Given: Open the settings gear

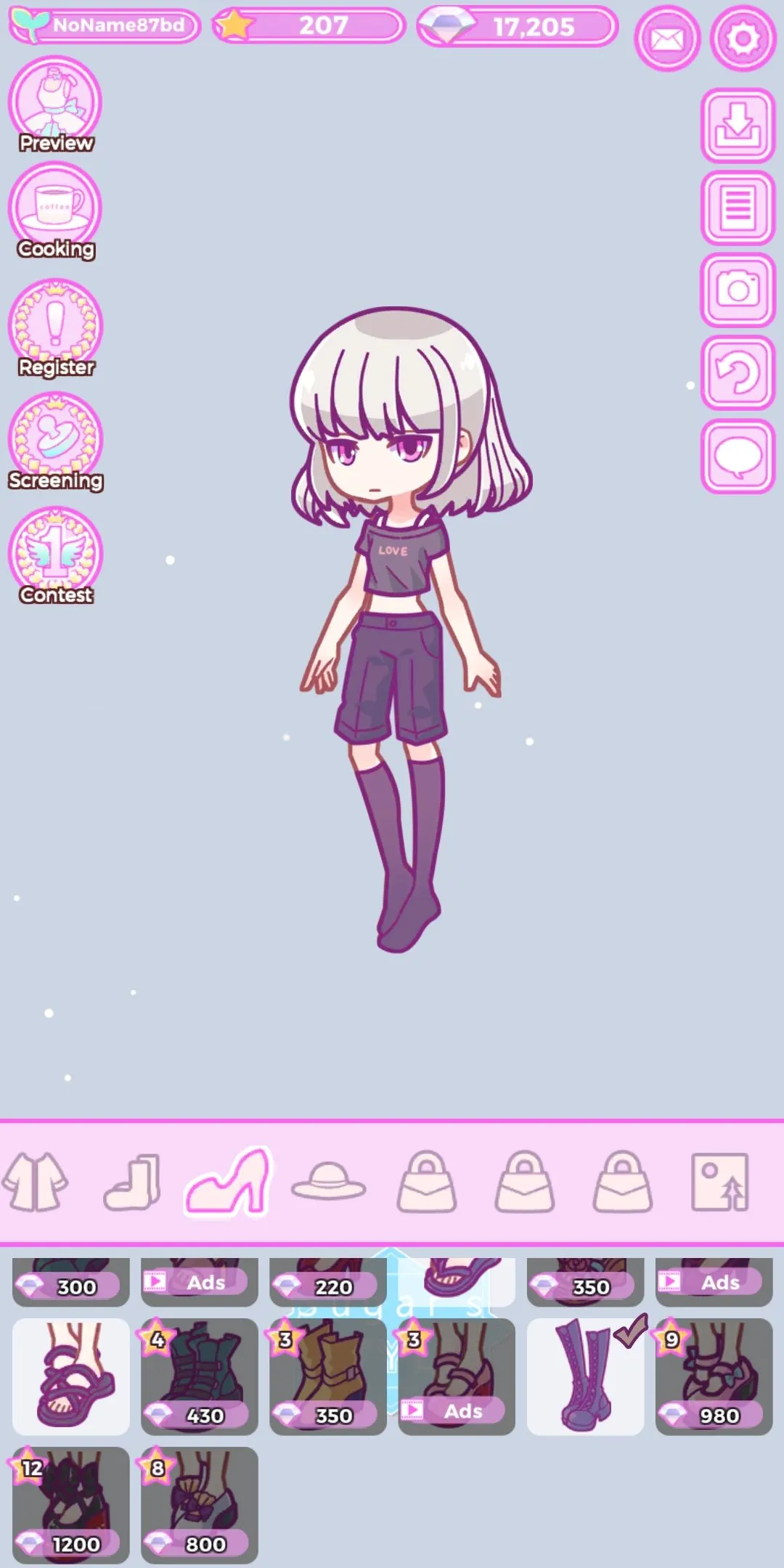Looking at the screenshot, I should pyautogui.click(x=742, y=39).
